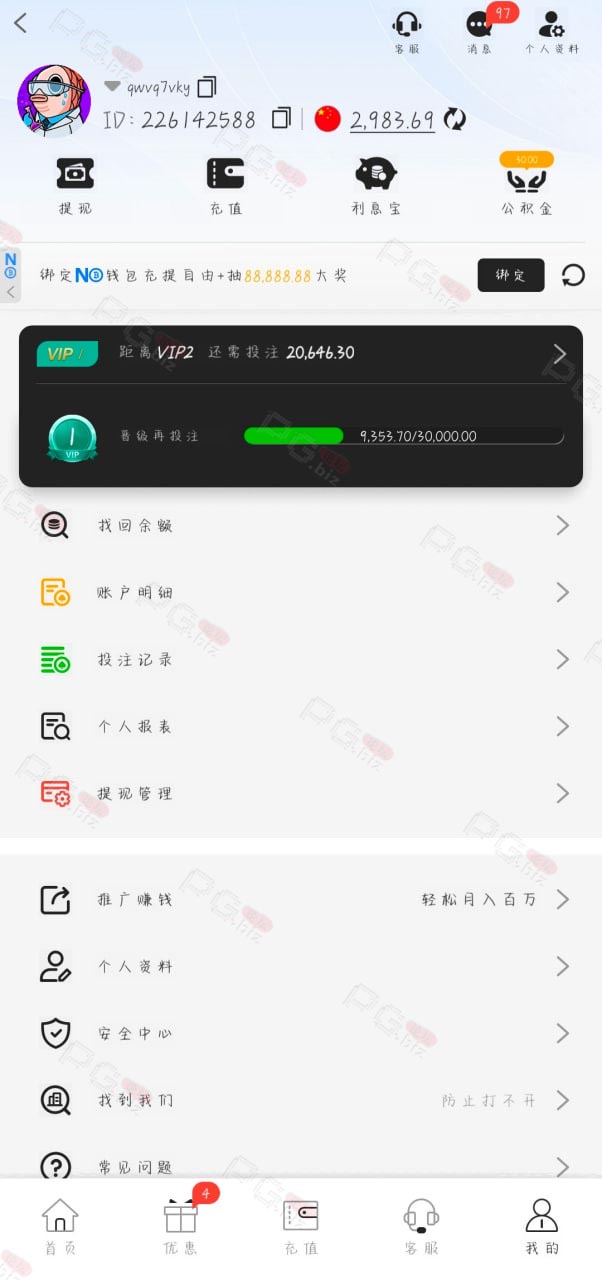Switch to the 优惠 promotions tab
Viewport: 602px width, 1280px height.
pyautogui.click(x=181, y=1227)
